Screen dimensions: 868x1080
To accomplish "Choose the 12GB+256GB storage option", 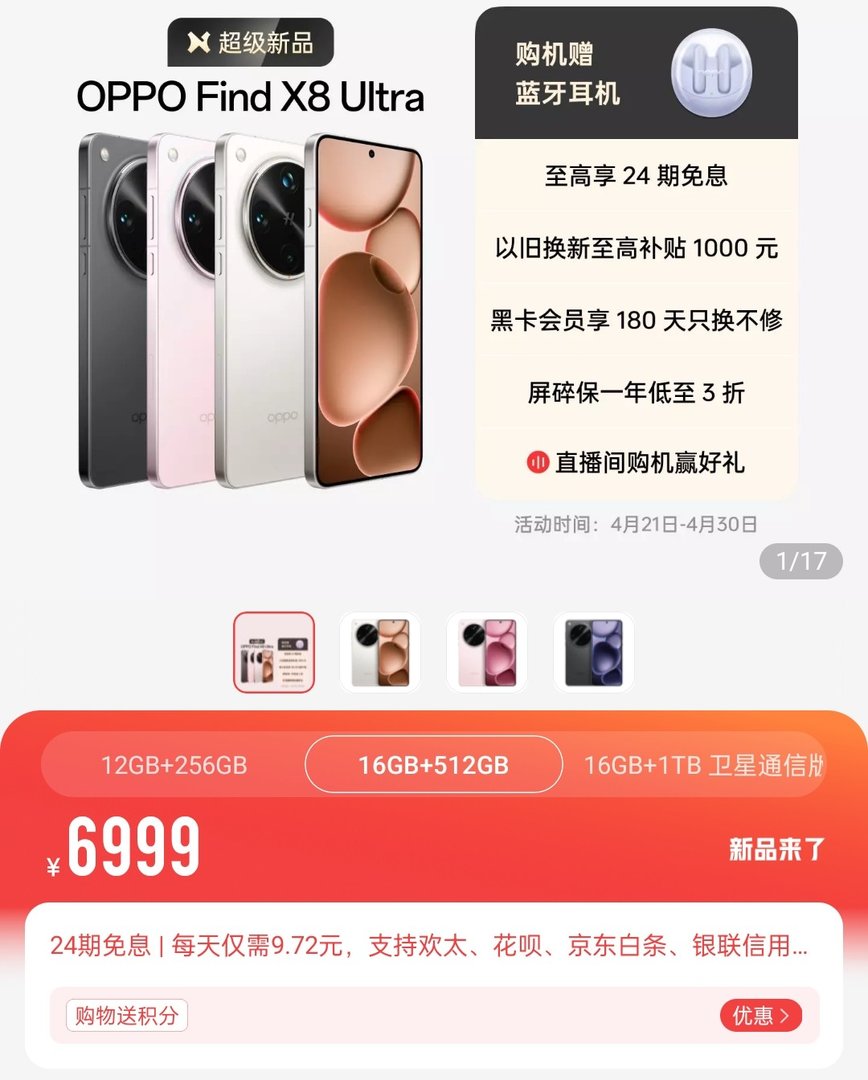I will [x=174, y=765].
